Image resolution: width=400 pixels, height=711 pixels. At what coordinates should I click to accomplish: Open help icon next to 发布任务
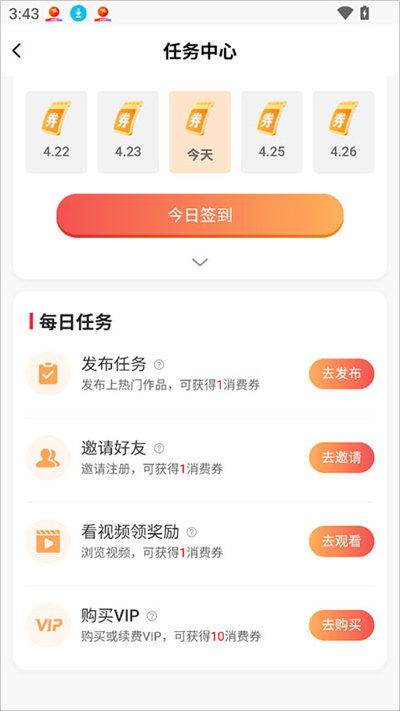[159, 365]
